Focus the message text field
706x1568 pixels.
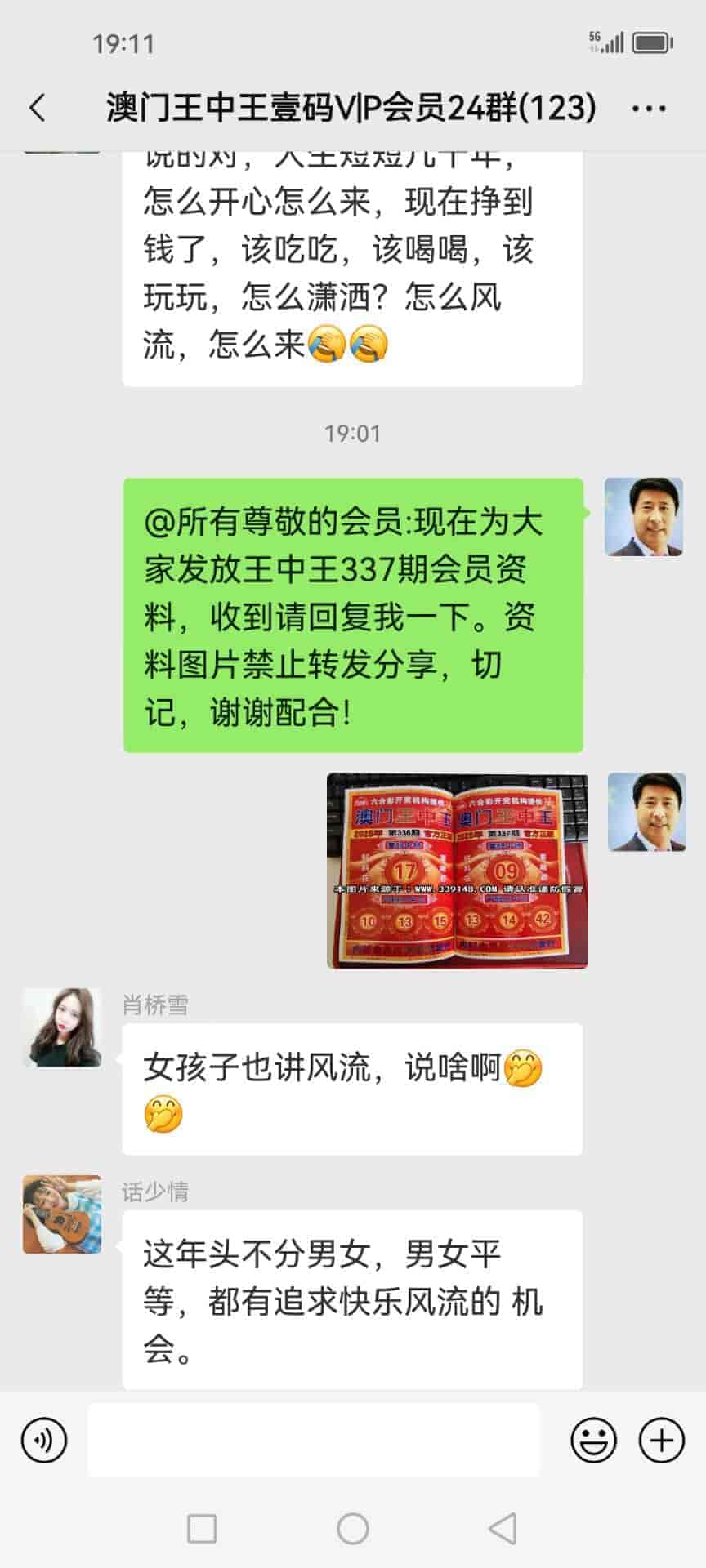click(314, 1440)
